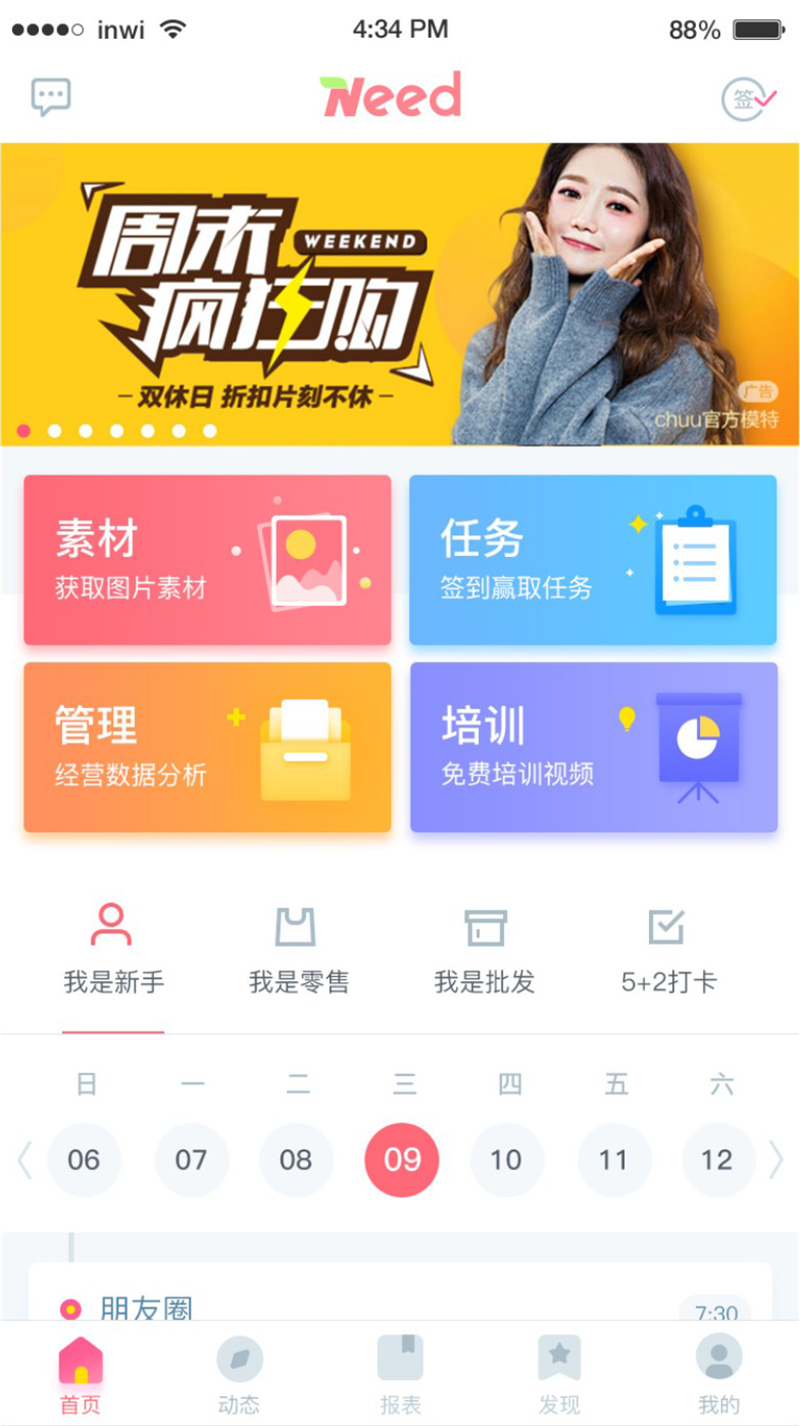Open the 培训 training videos card
Screen dimensions: 800x1426
pyautogui.click(x=593, y=747)
